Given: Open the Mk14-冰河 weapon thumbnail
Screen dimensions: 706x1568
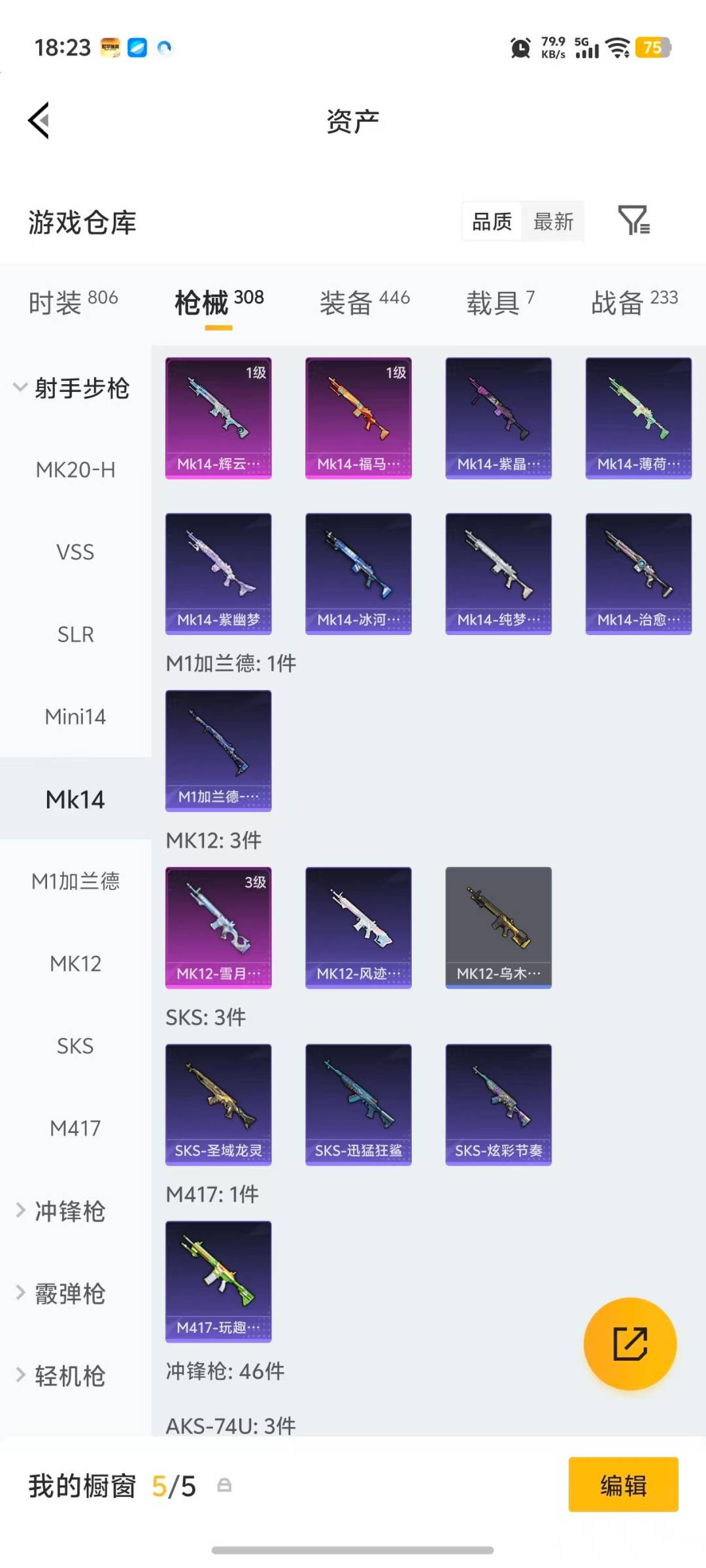Looking at the screenshot, I should tap(358, 573).
